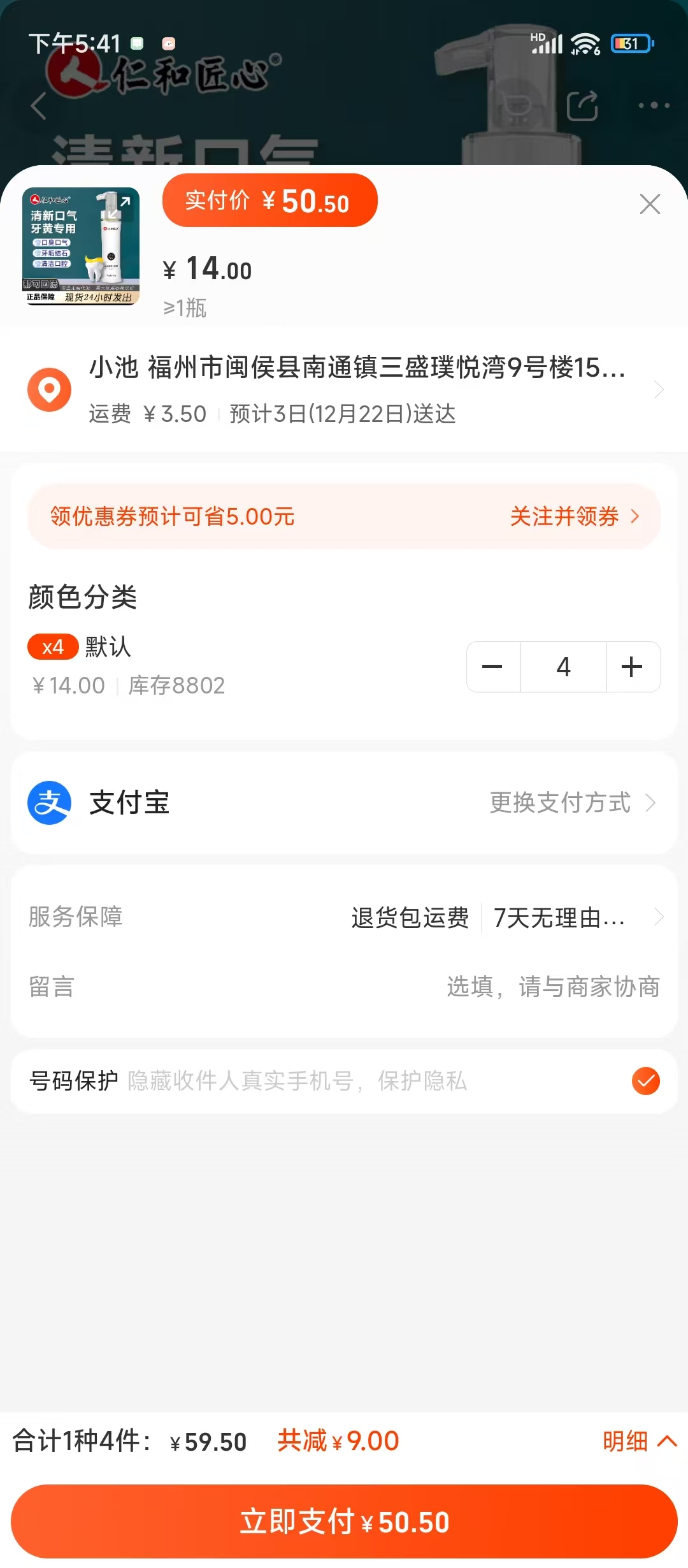
Task: Open the three-dot overflow menu
Action: tap(654, 106)
